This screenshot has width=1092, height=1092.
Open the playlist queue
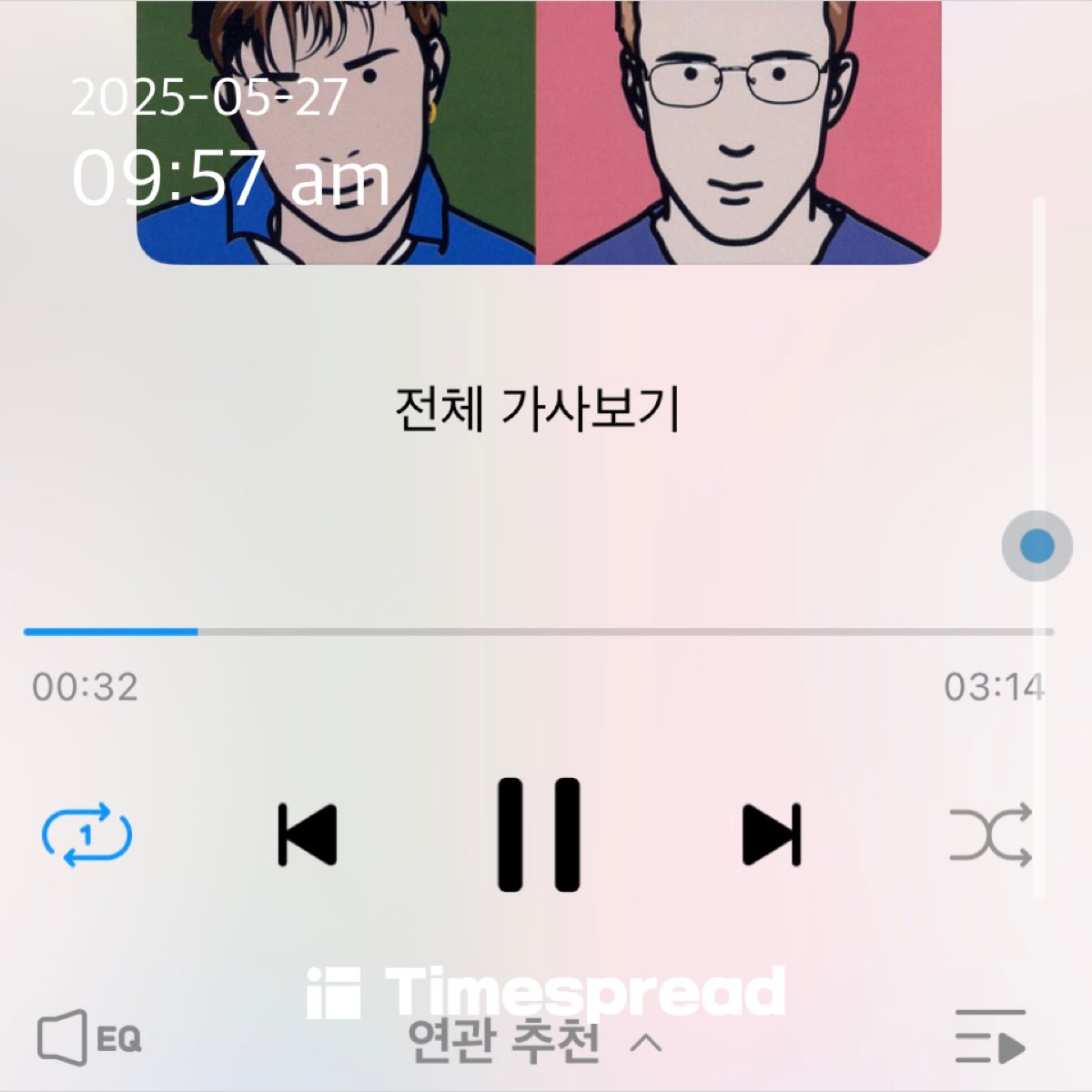point(990,1037)
